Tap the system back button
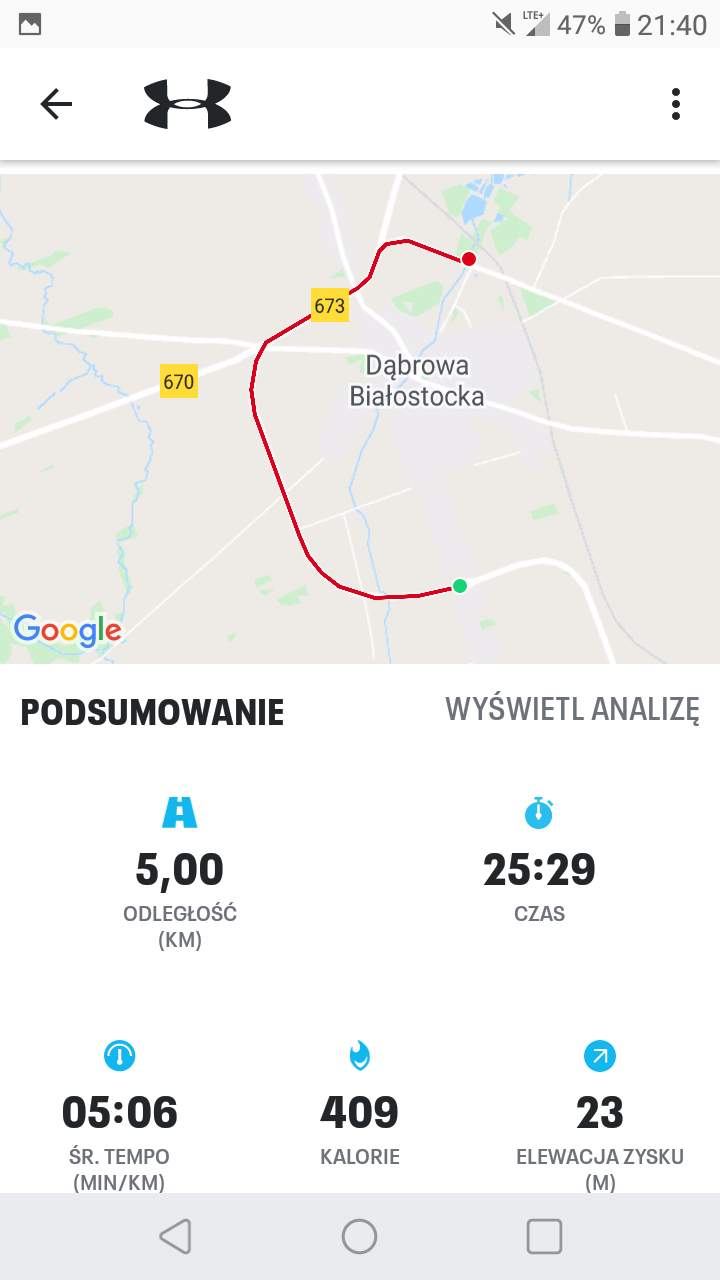 tap(175, 1237)
